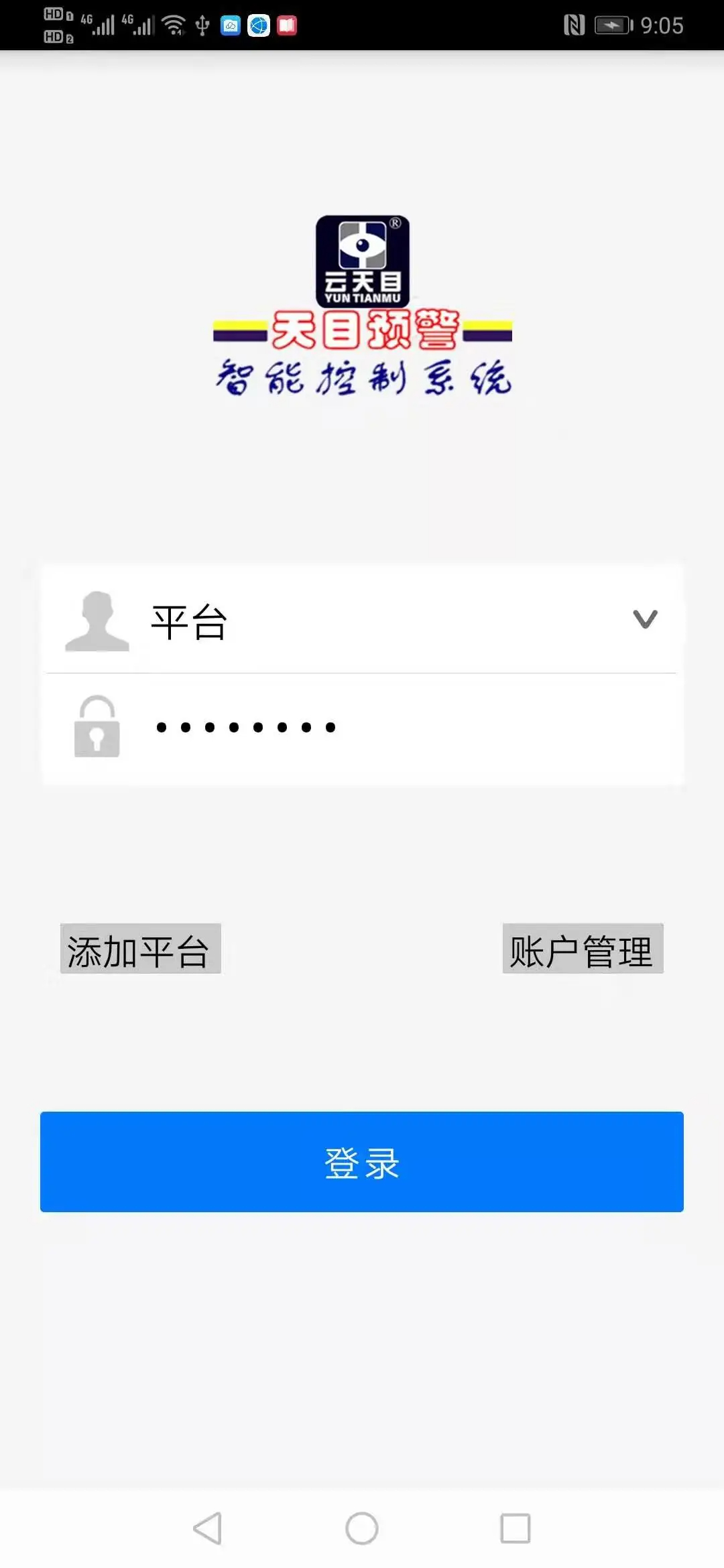
Task: Tap the NFC icon in status bar
Action: [573, 25]
